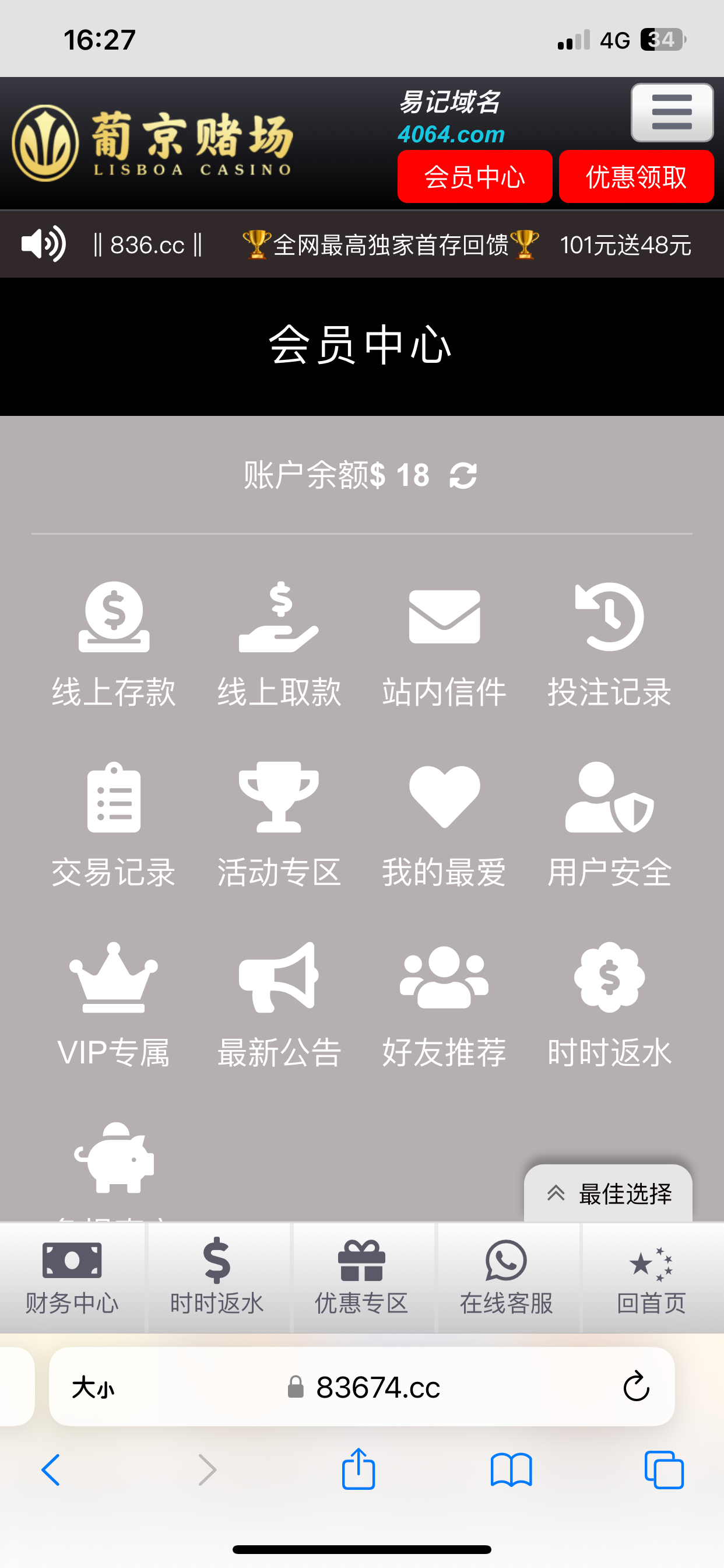Open 在线客服 customer service
This screenshot has height=1568, width=724.
tap(506, 1277)
